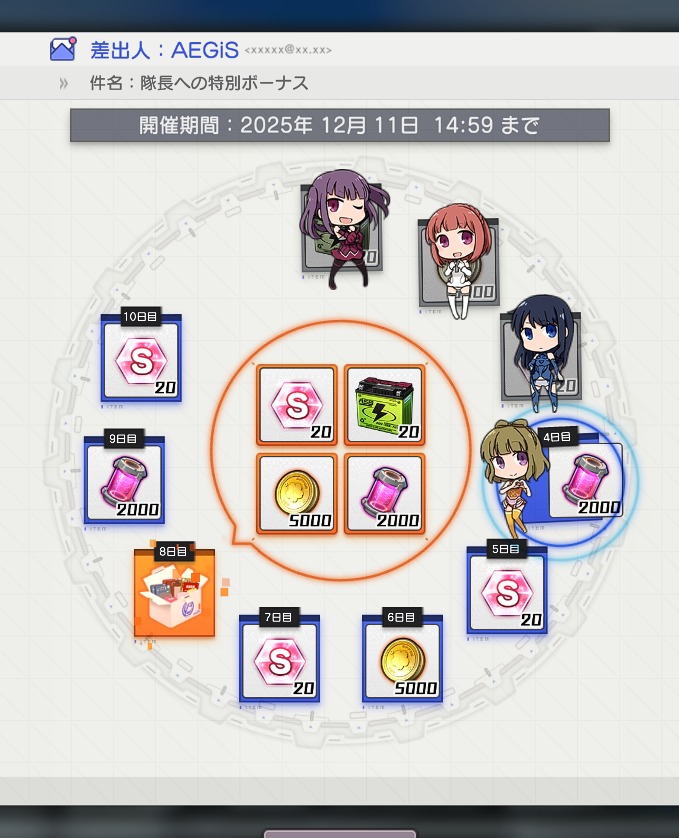
Task: Open the orange day 8 gift box
Action: pos(175,594)
